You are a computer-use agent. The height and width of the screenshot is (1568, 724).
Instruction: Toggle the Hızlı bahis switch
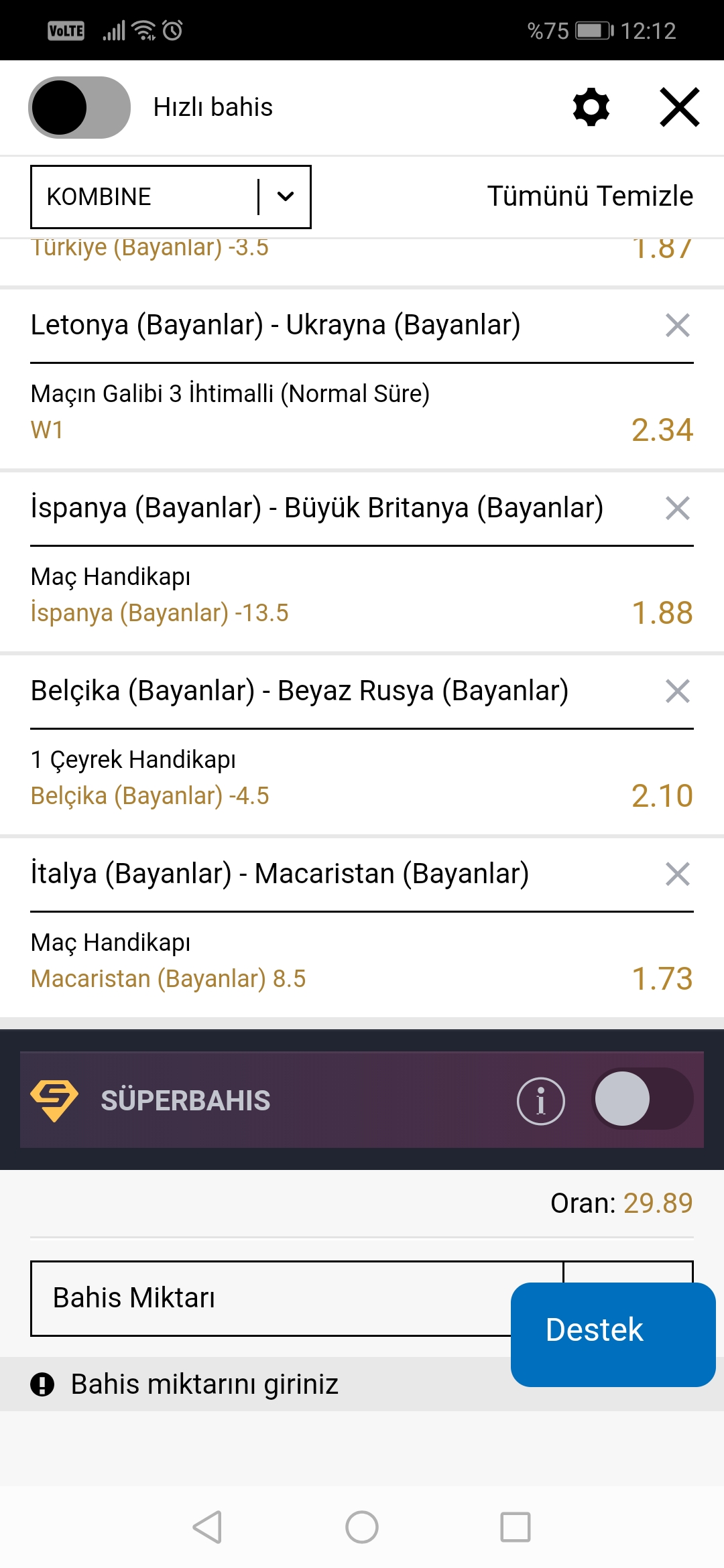point(79,107)
